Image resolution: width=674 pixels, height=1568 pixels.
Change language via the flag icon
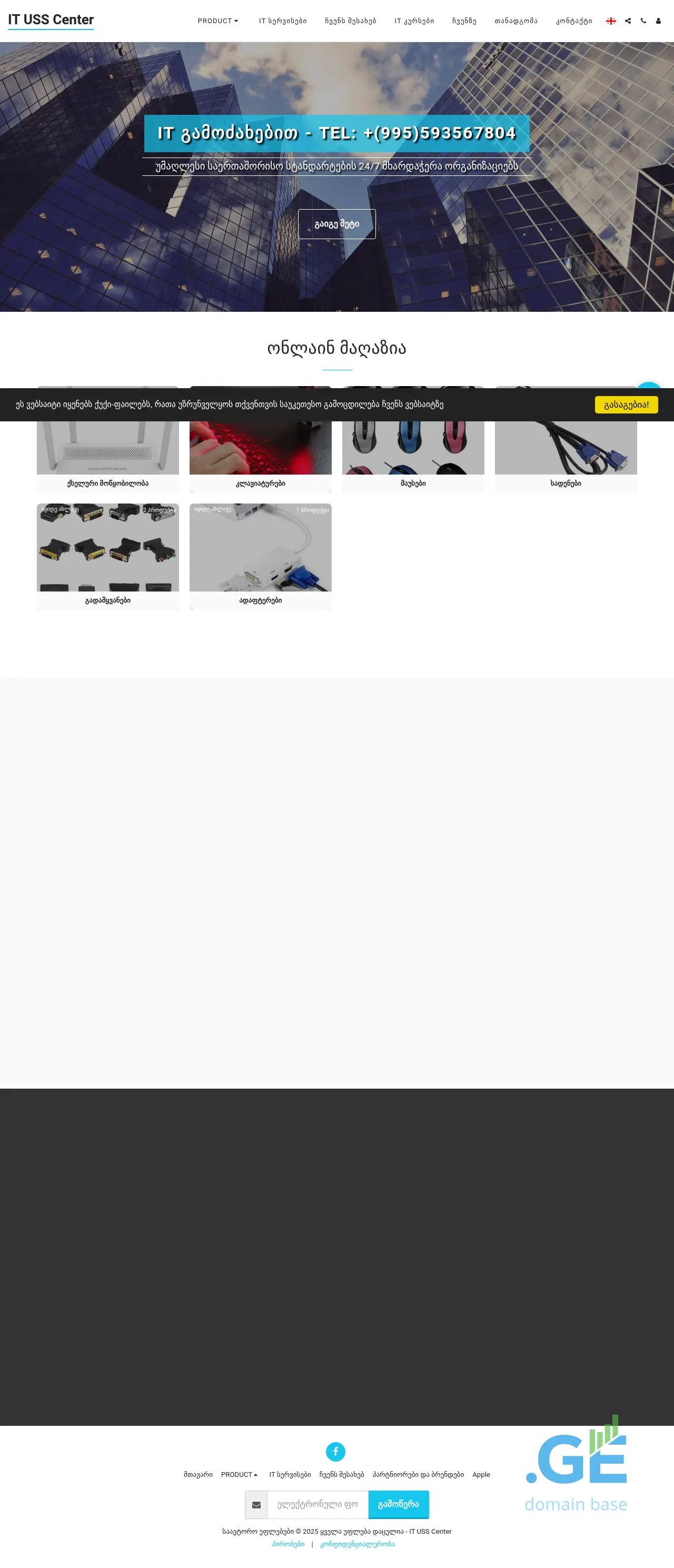click(611, 21)
